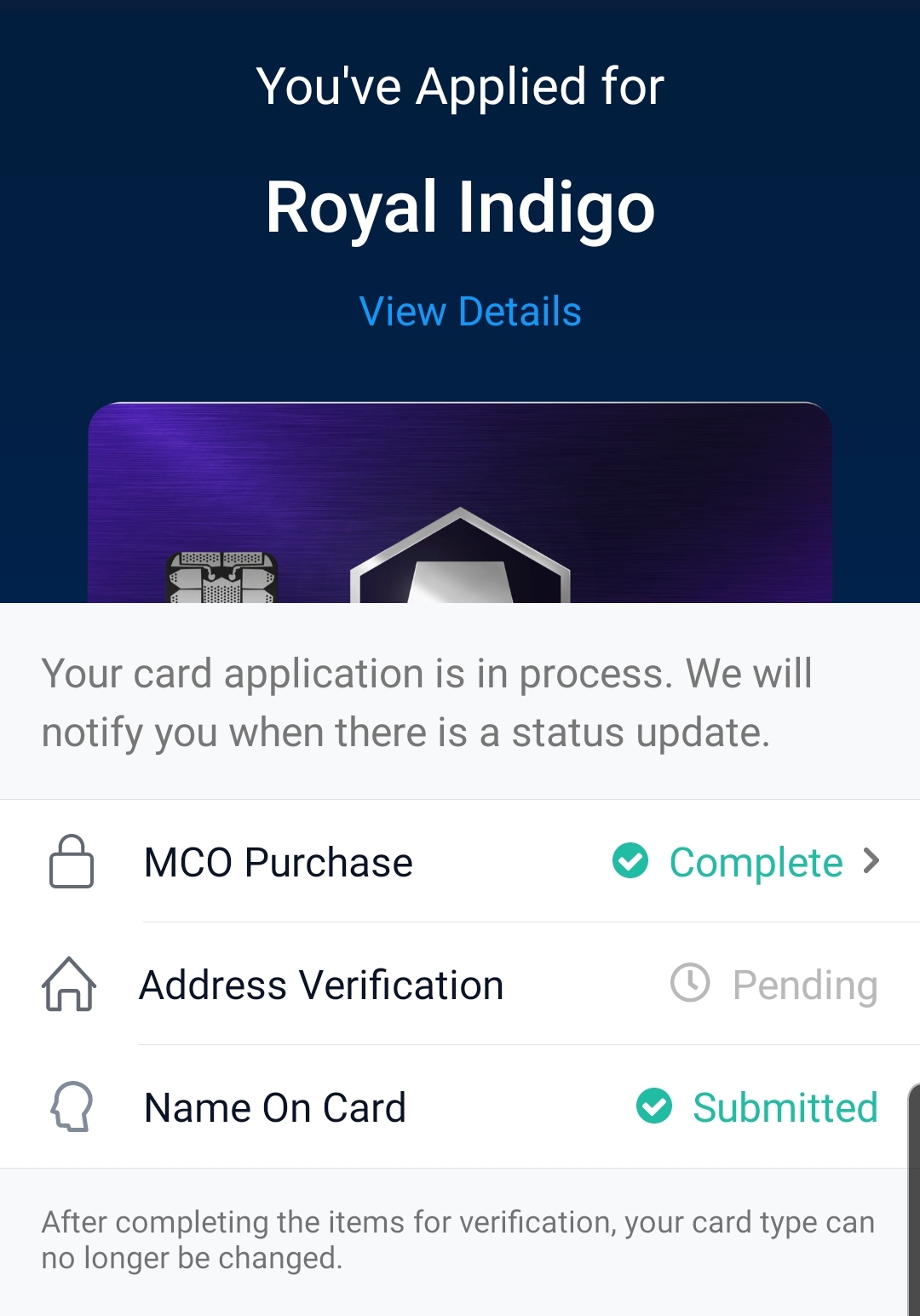Open the Address Verification row

tap(460, 985)
